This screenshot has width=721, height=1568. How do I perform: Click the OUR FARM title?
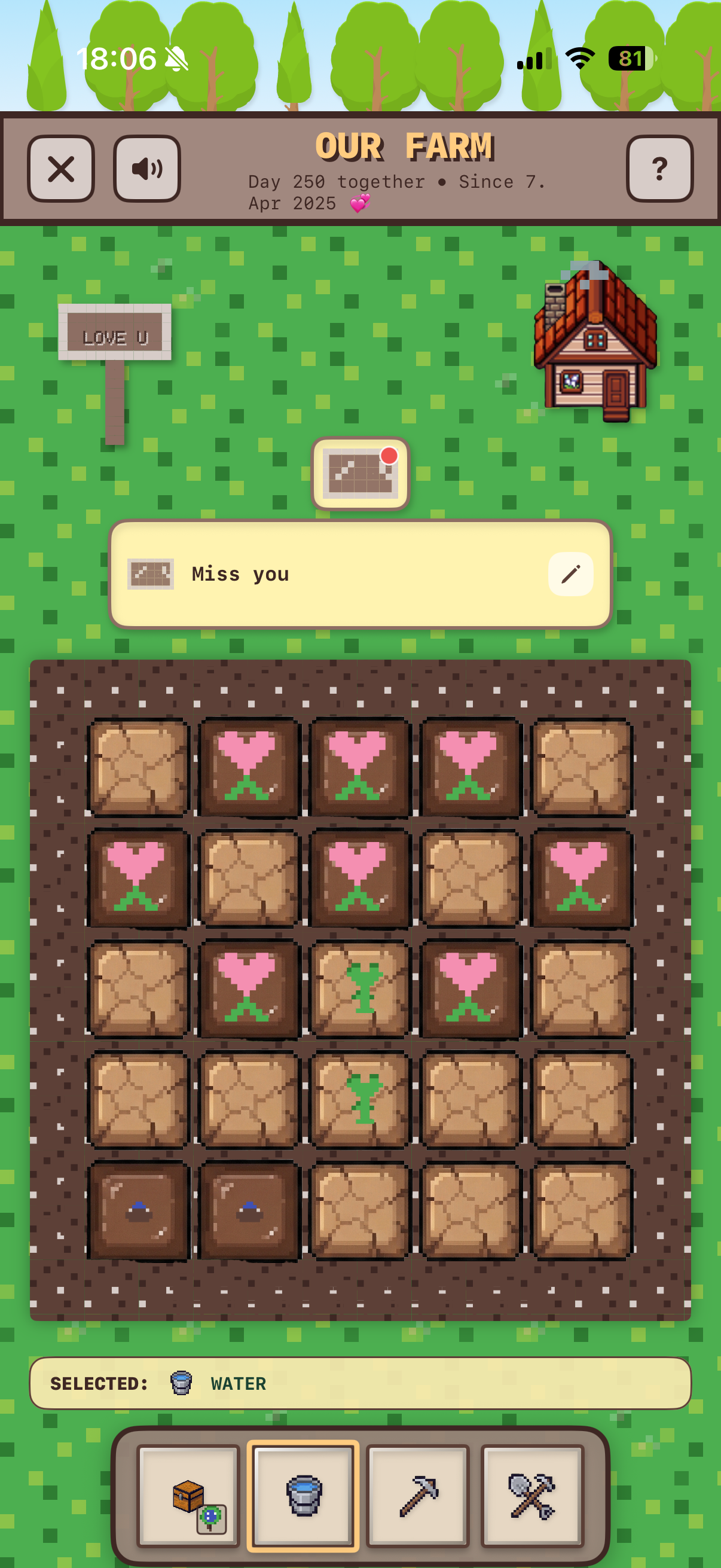pyautogui.click(x=406, y=146)
